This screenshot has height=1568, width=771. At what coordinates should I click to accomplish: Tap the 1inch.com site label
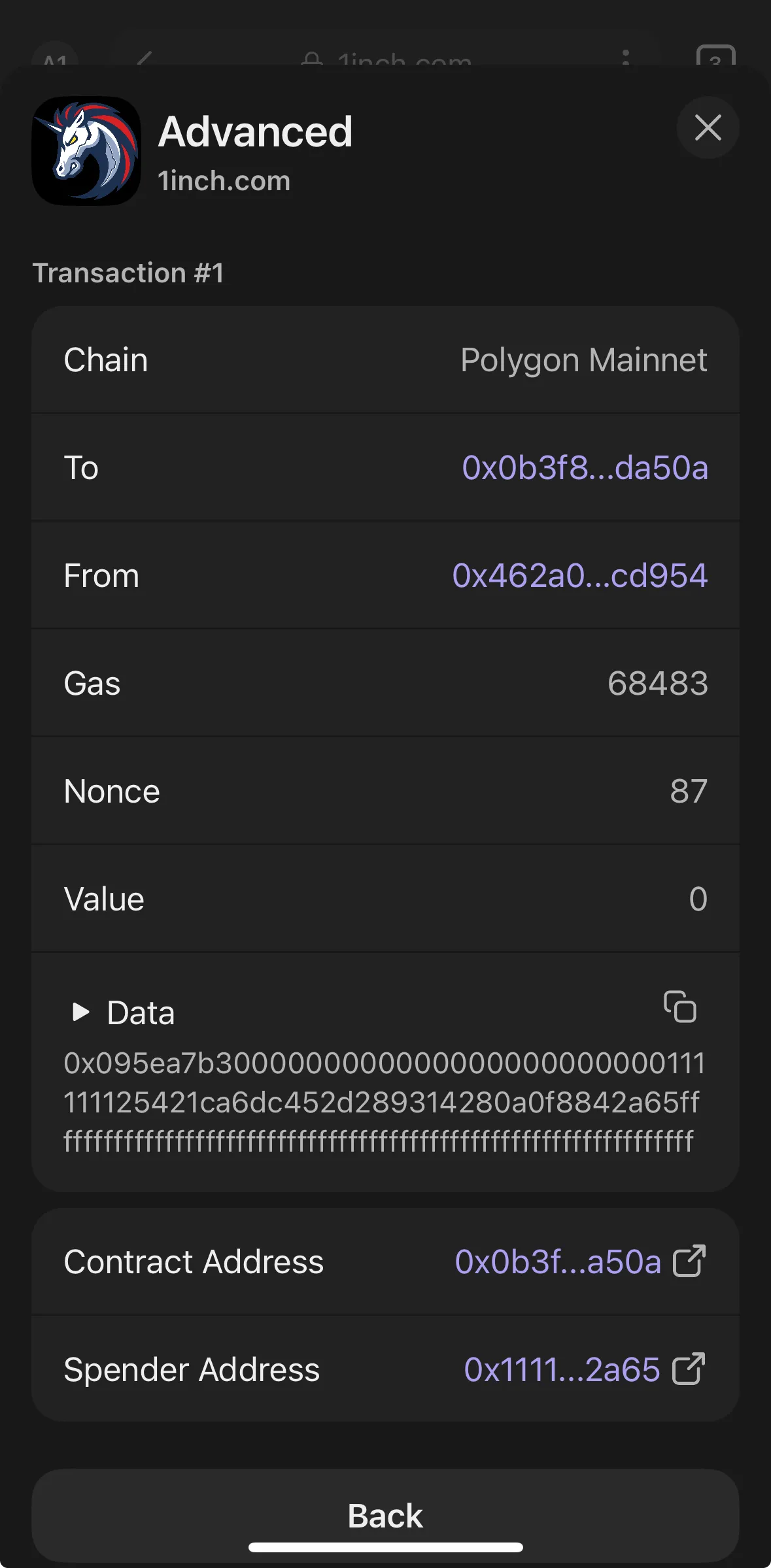pyautogui.click(x=225, y=181)
